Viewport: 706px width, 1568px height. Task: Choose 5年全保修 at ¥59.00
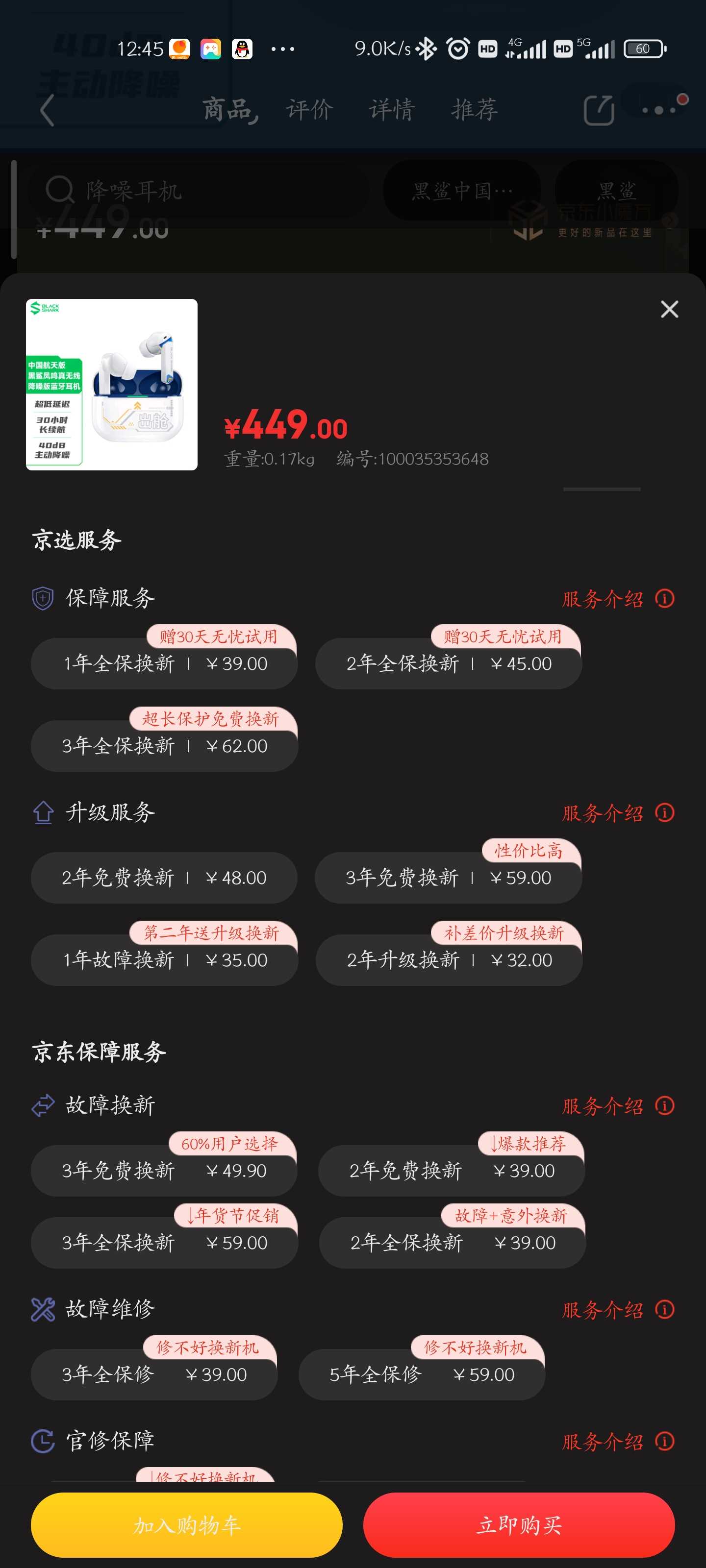click(x=422, y=1374)
